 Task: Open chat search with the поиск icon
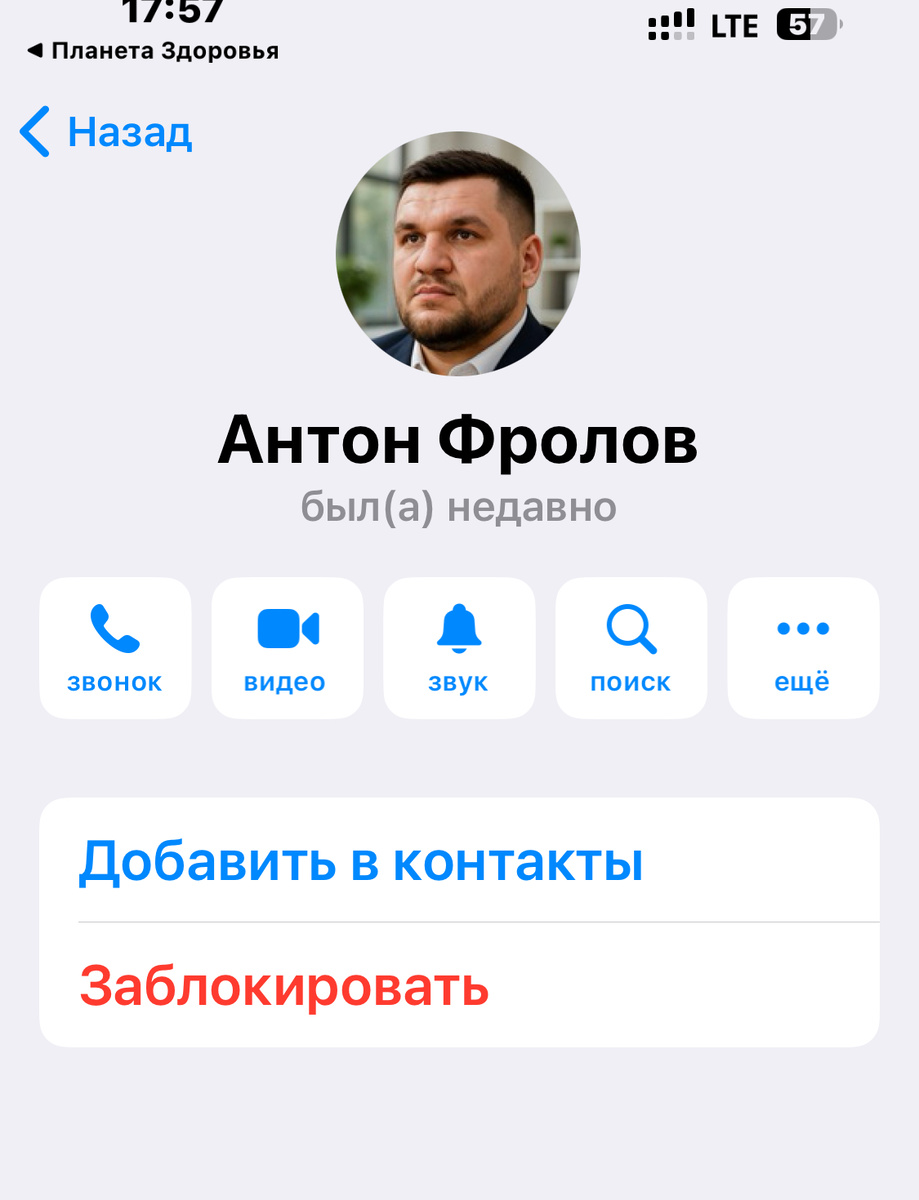pos(631,647)
